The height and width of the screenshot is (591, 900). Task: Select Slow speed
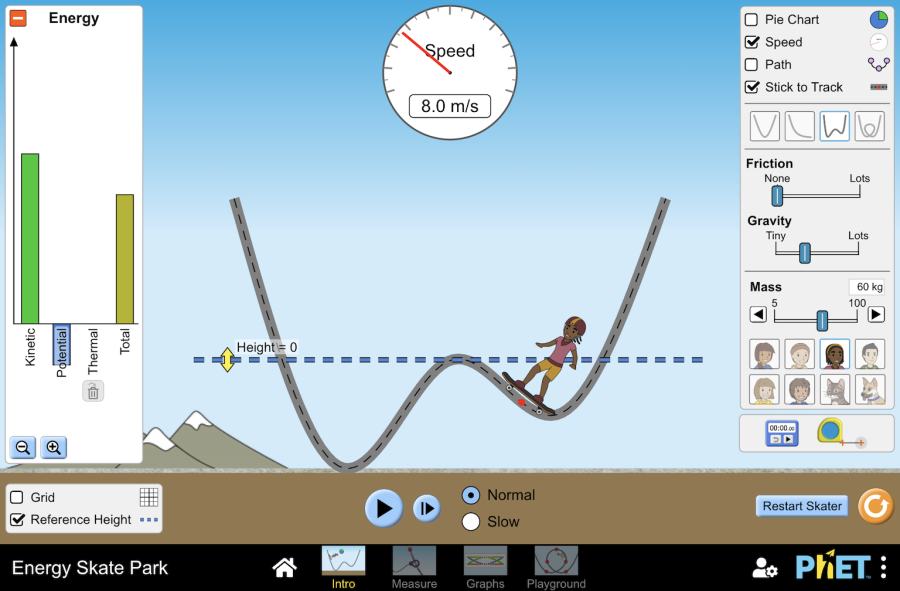click(x=471, y=521)
